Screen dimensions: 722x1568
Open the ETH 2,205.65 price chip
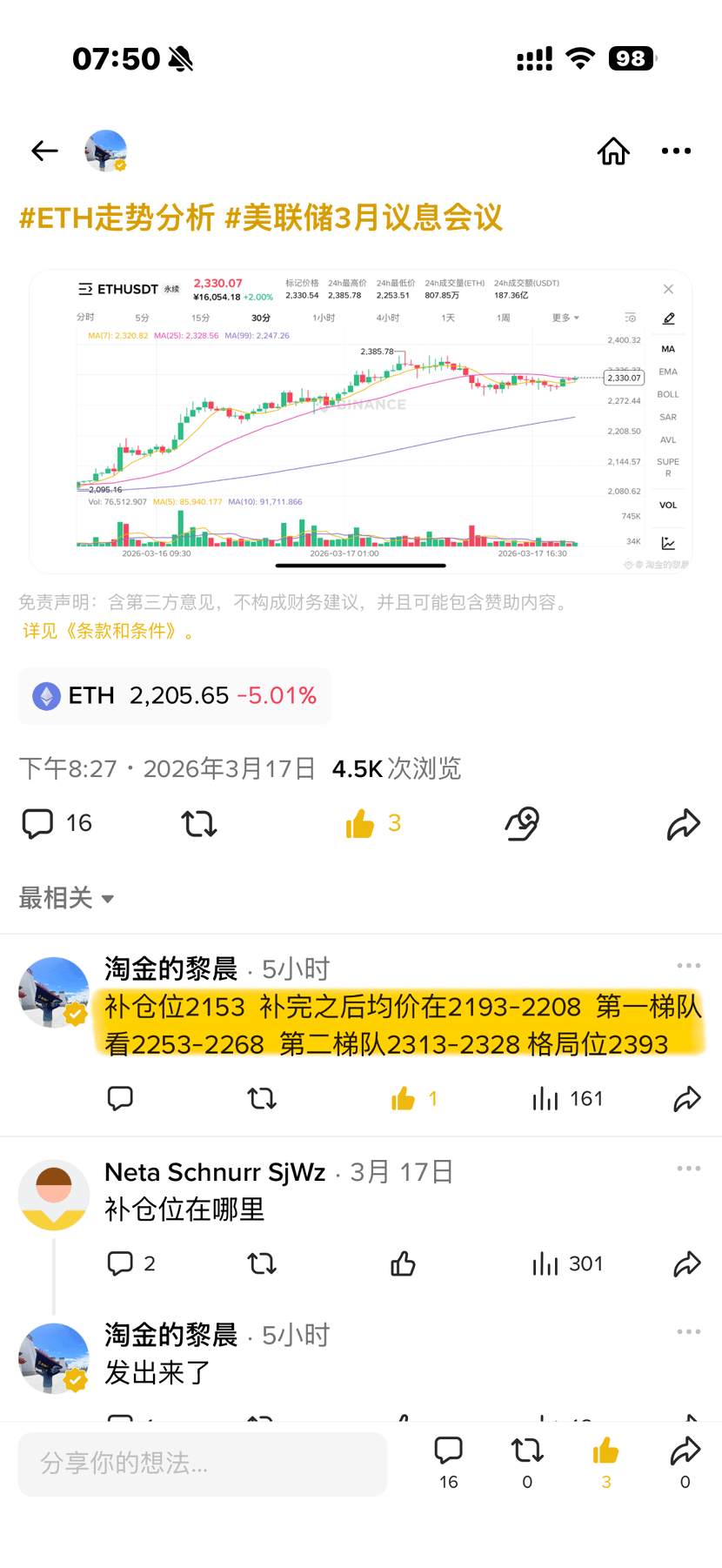click(x=174, y=696)
